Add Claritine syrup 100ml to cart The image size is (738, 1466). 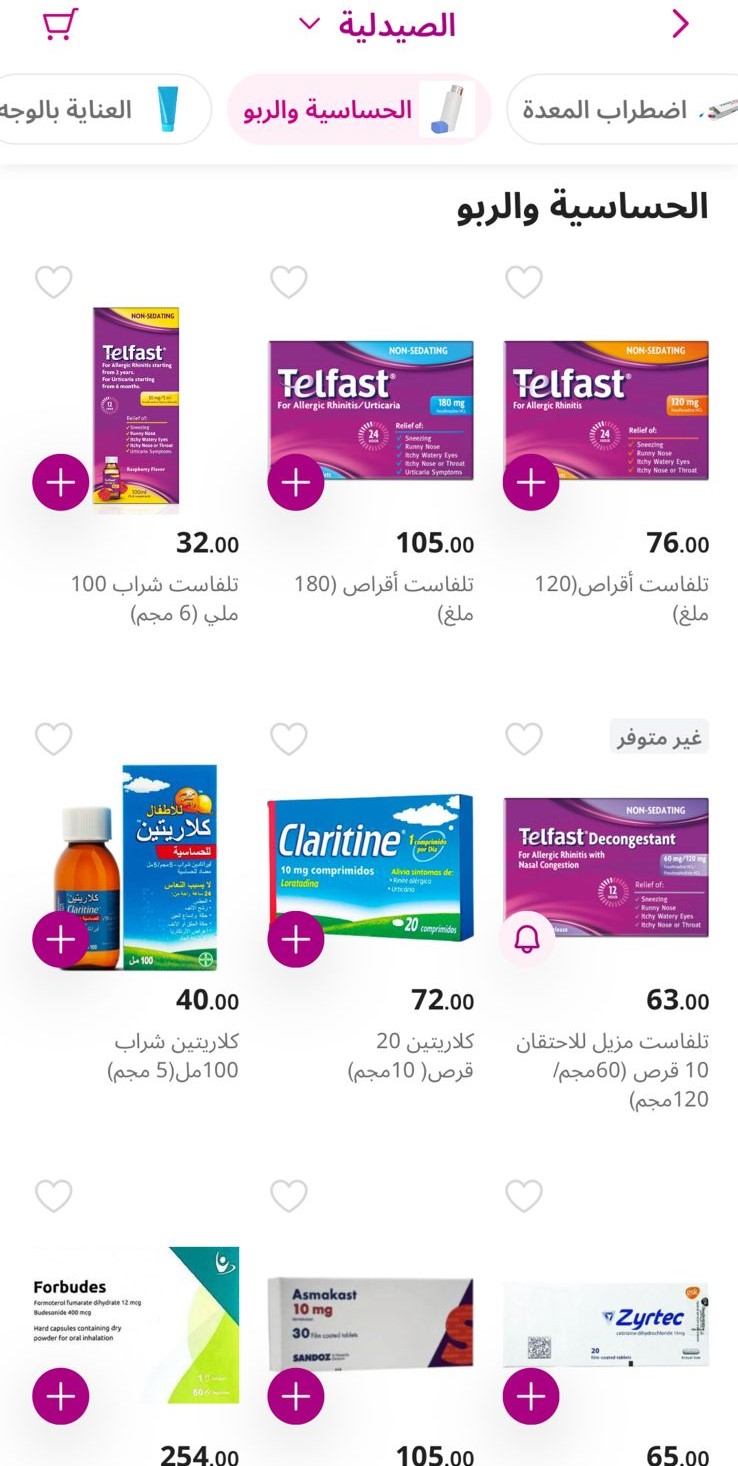[x=61, y=939]
